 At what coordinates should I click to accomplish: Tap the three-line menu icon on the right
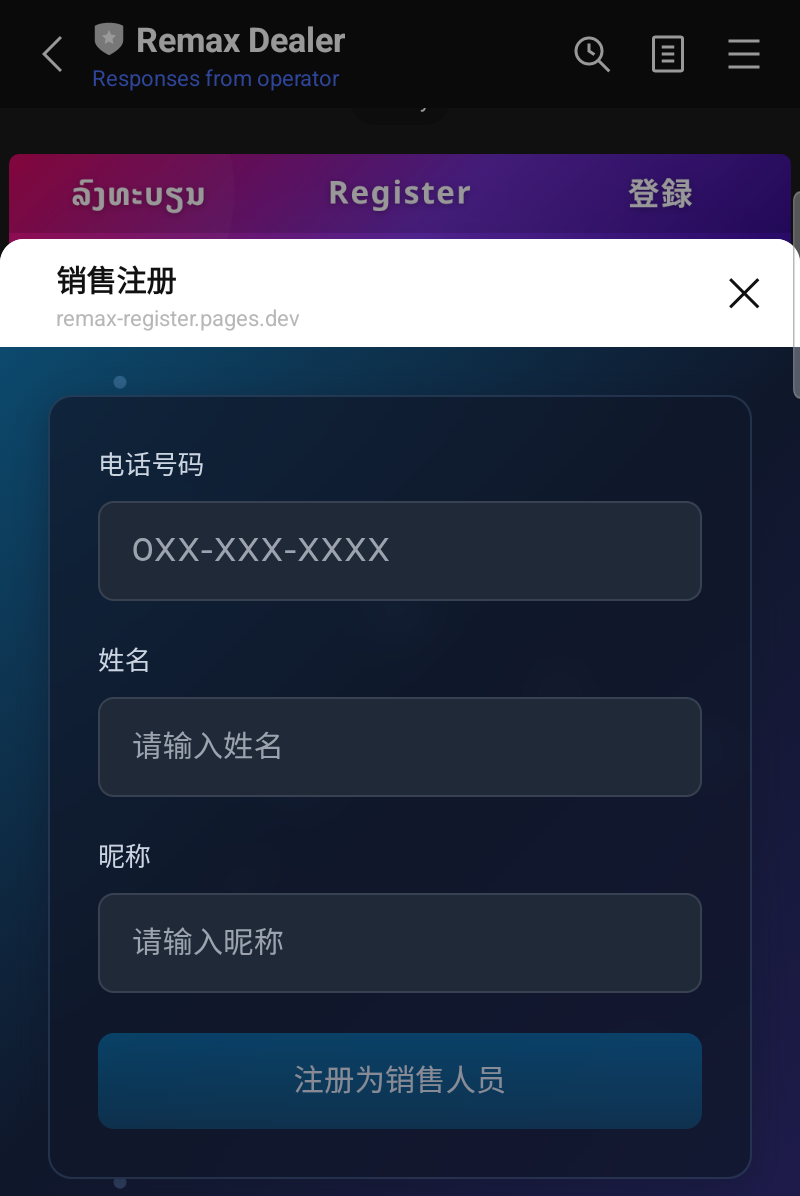pos(744,55)
